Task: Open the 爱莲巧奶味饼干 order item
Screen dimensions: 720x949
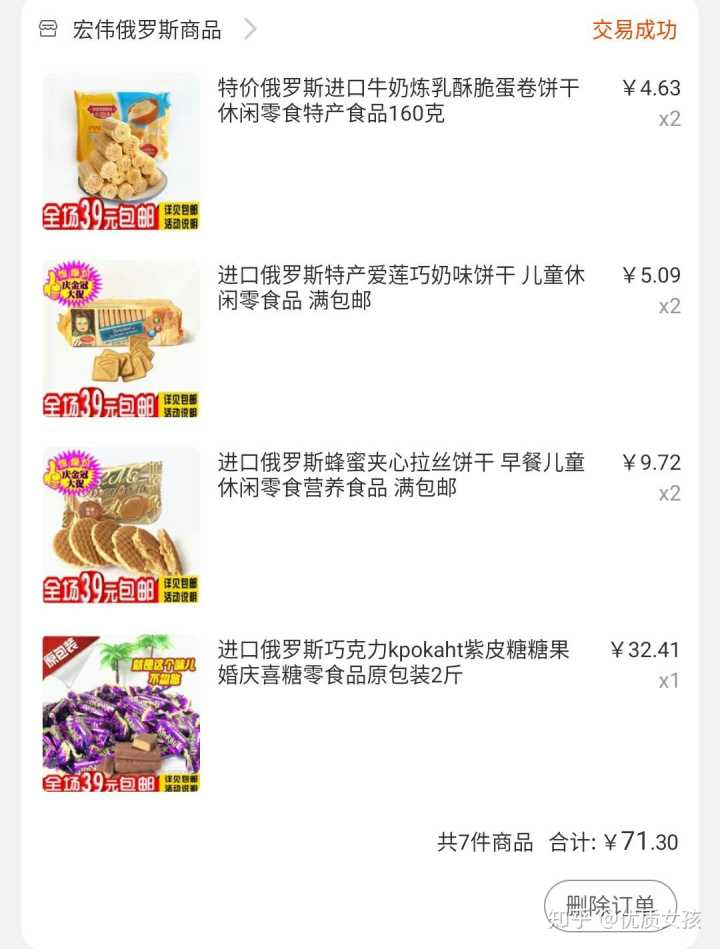Action: [x=401, y=287]
